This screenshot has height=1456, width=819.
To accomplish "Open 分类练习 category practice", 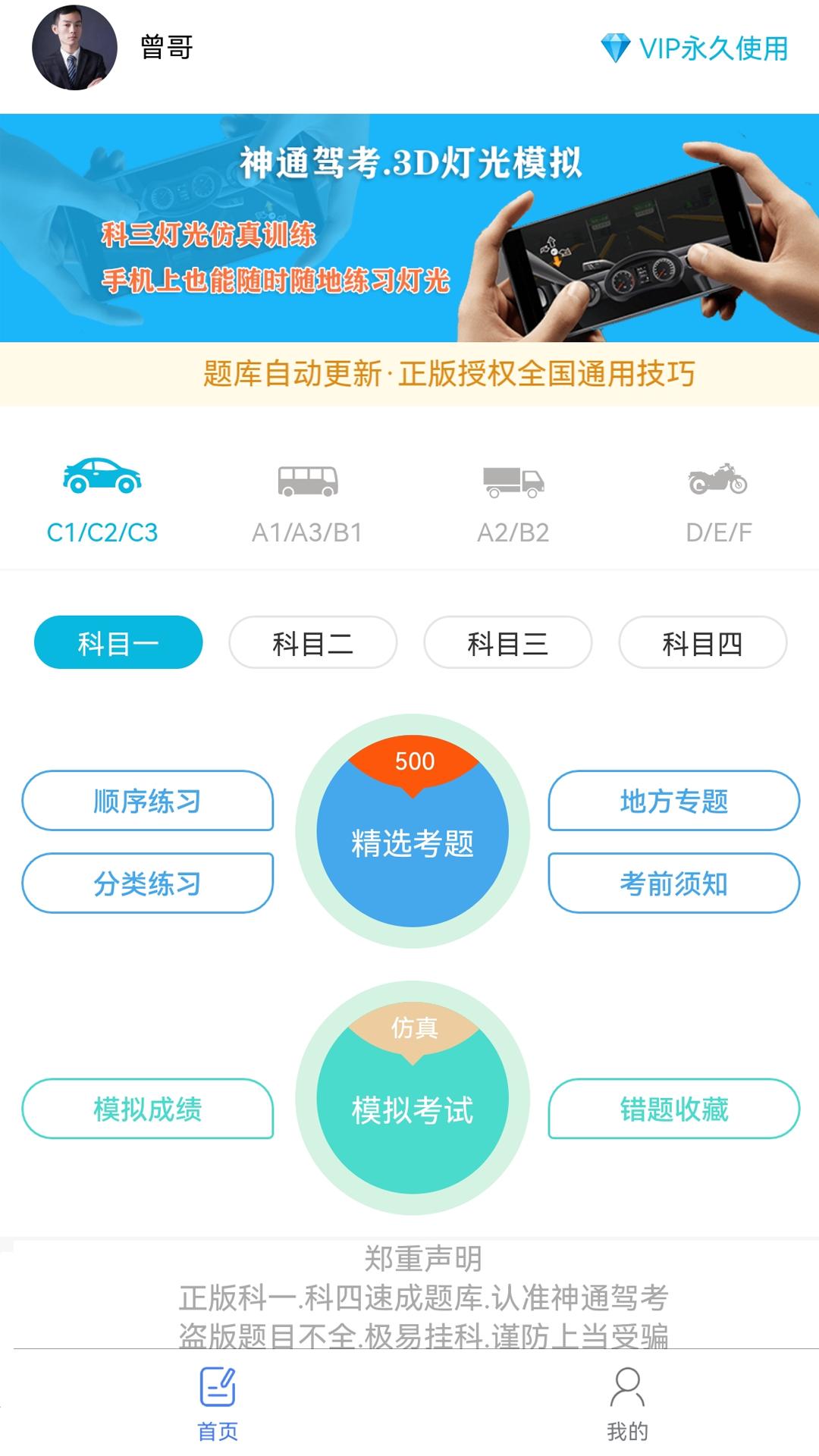I will point(146,883).
